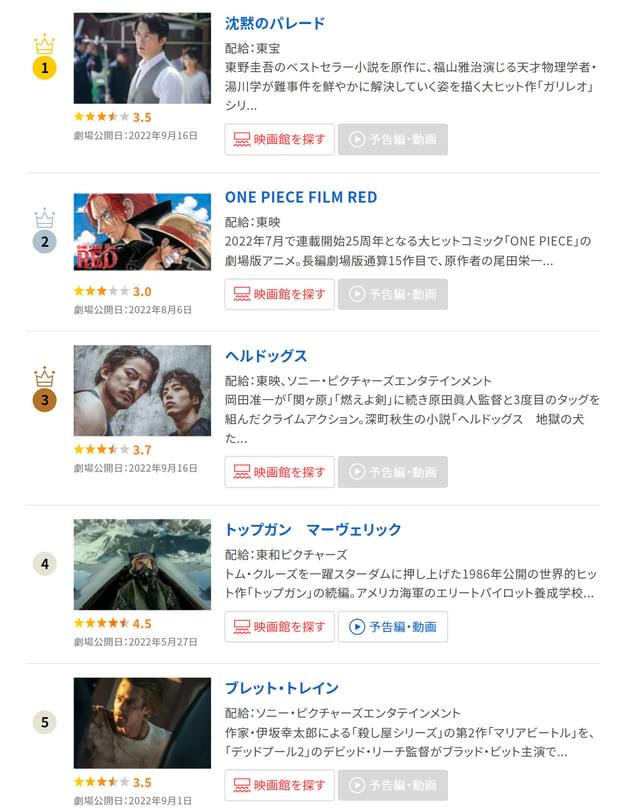The height and width of the screenshot is (812, 640).
Task: View the ONE PIECE FILM RED poster image
Action: click(x=142, y=232)
